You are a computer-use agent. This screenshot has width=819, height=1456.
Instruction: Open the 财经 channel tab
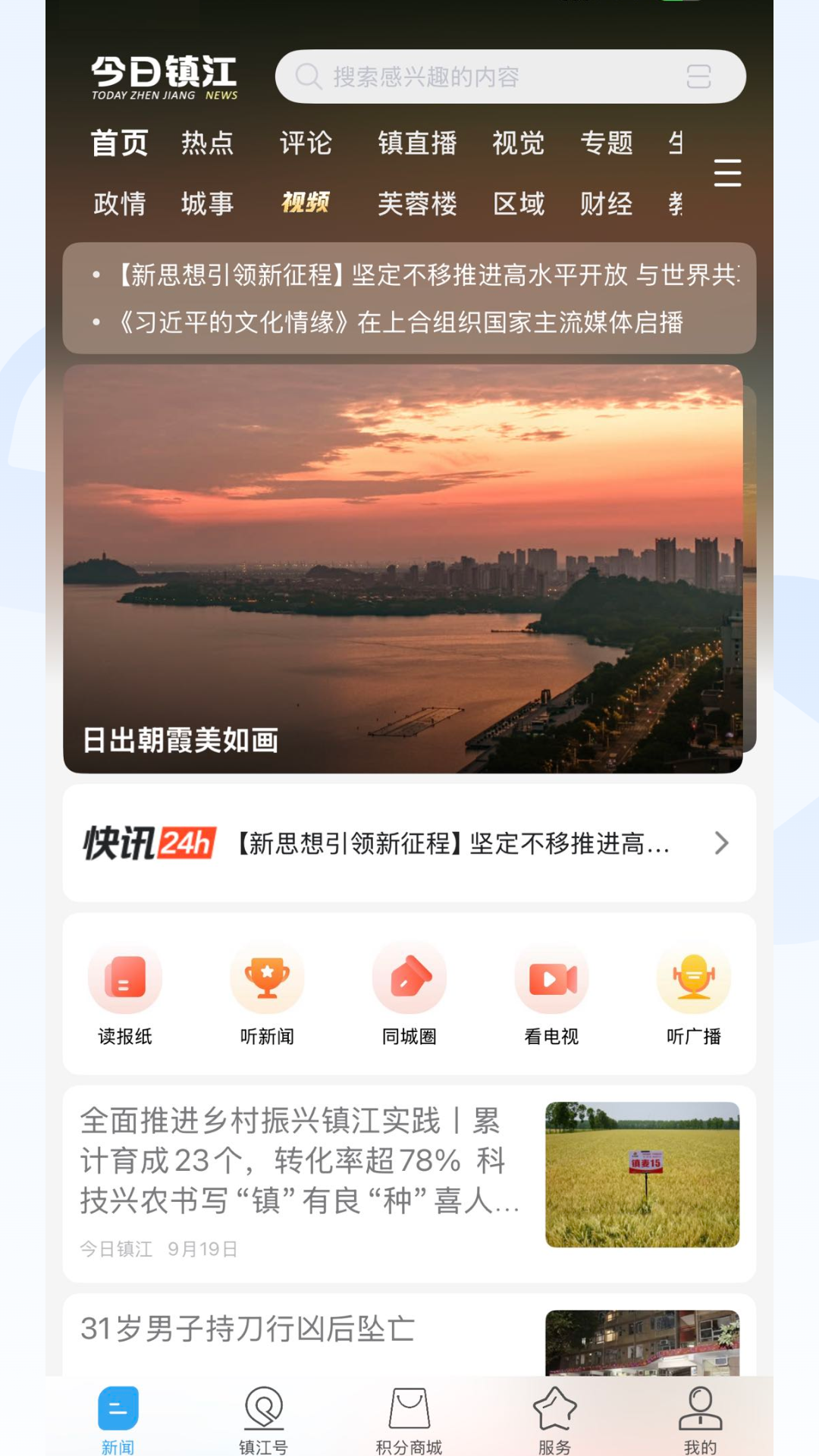(605, 203)
